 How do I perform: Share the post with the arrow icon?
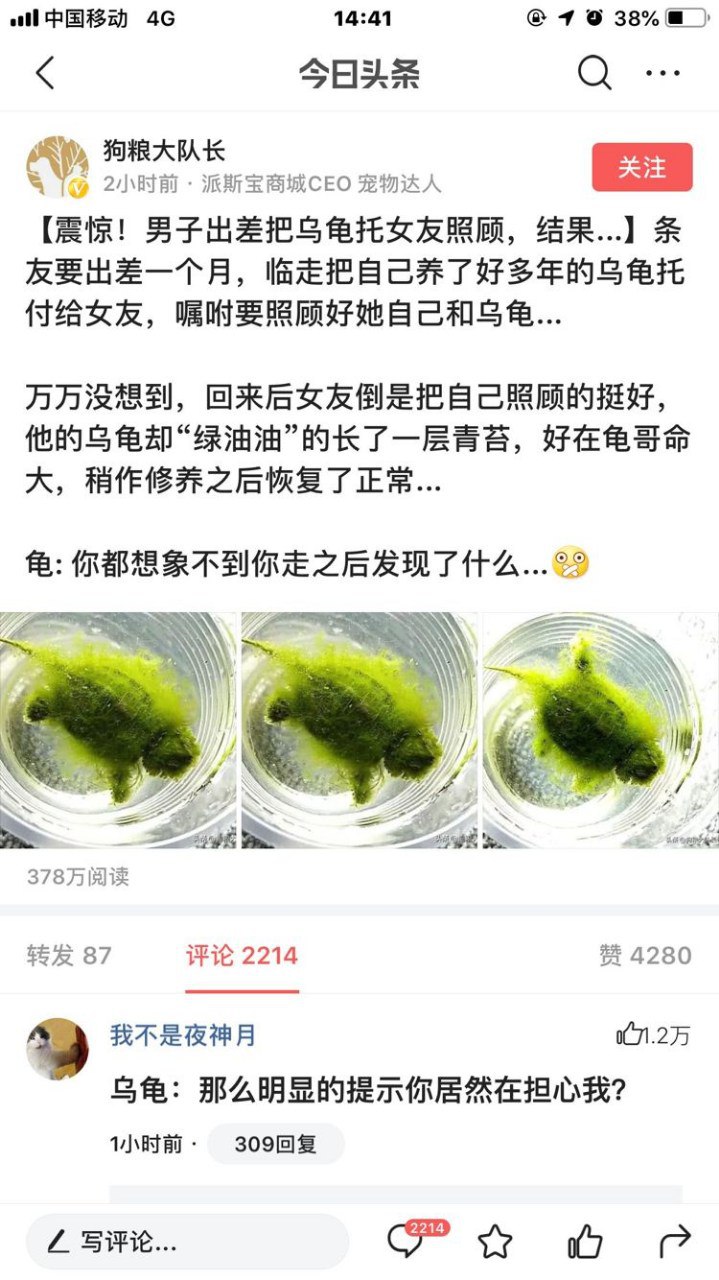tap(675, 1242)
